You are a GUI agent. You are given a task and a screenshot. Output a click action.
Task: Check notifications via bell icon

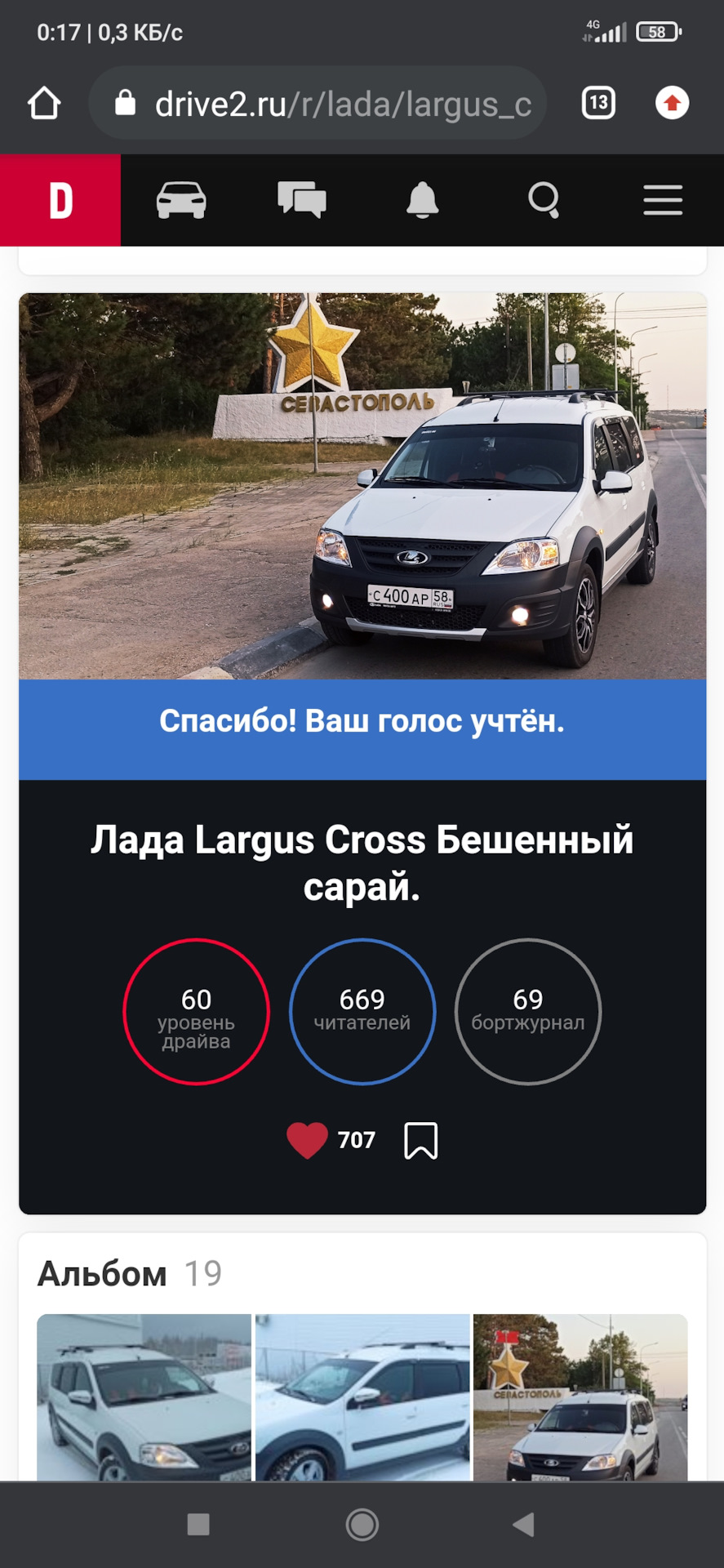421,198
